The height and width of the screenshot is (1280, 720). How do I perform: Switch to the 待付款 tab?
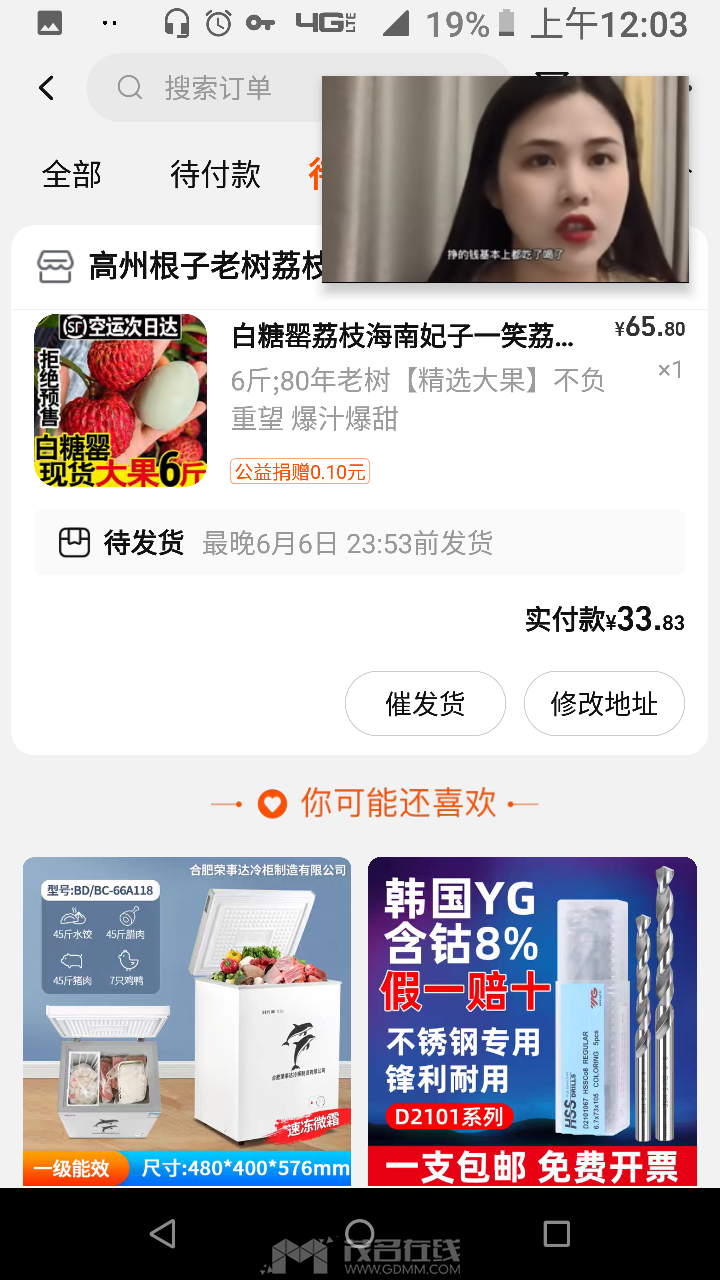coord(215,175)
